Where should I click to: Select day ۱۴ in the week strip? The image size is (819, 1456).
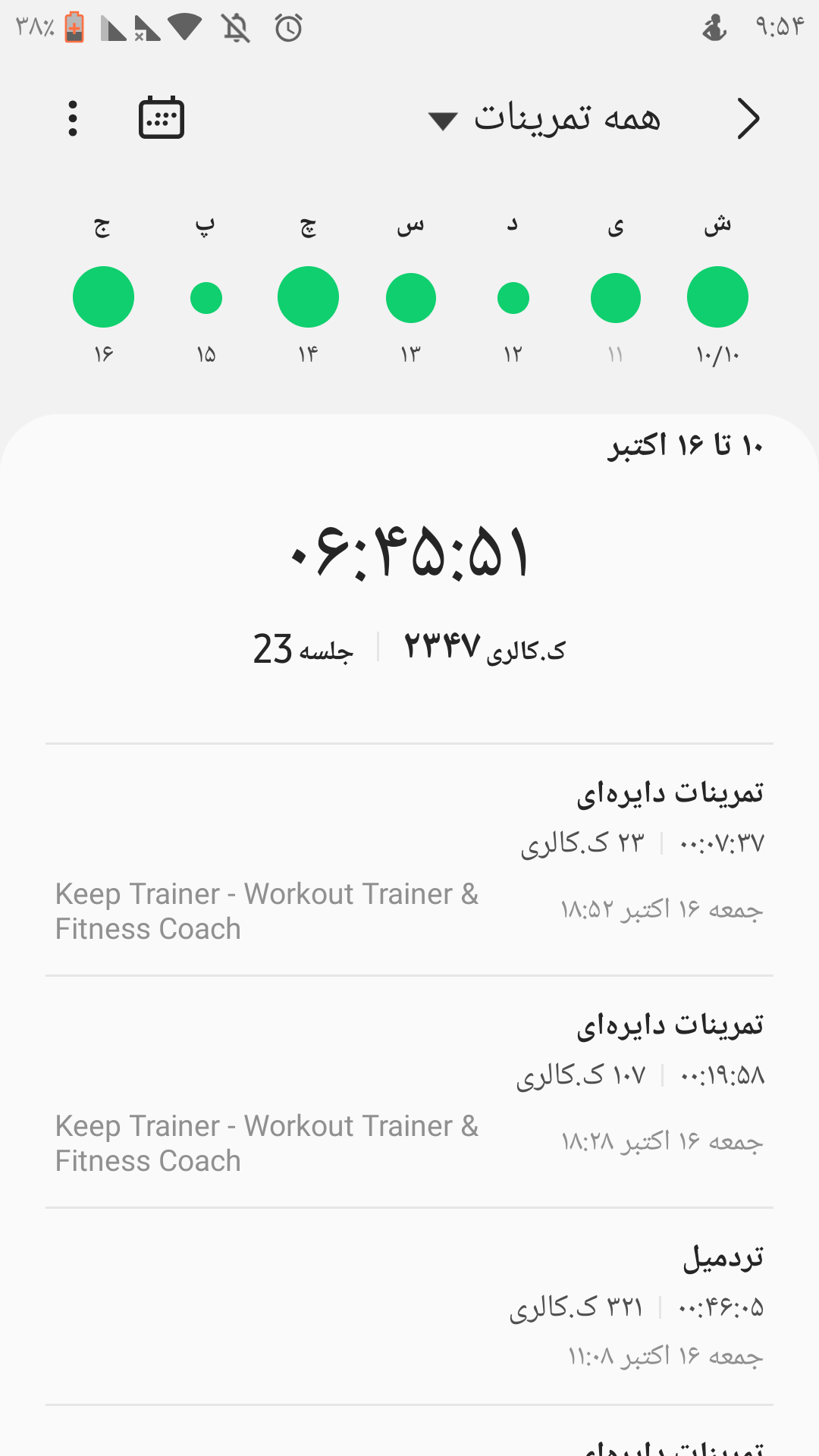(x=308, y=297)
